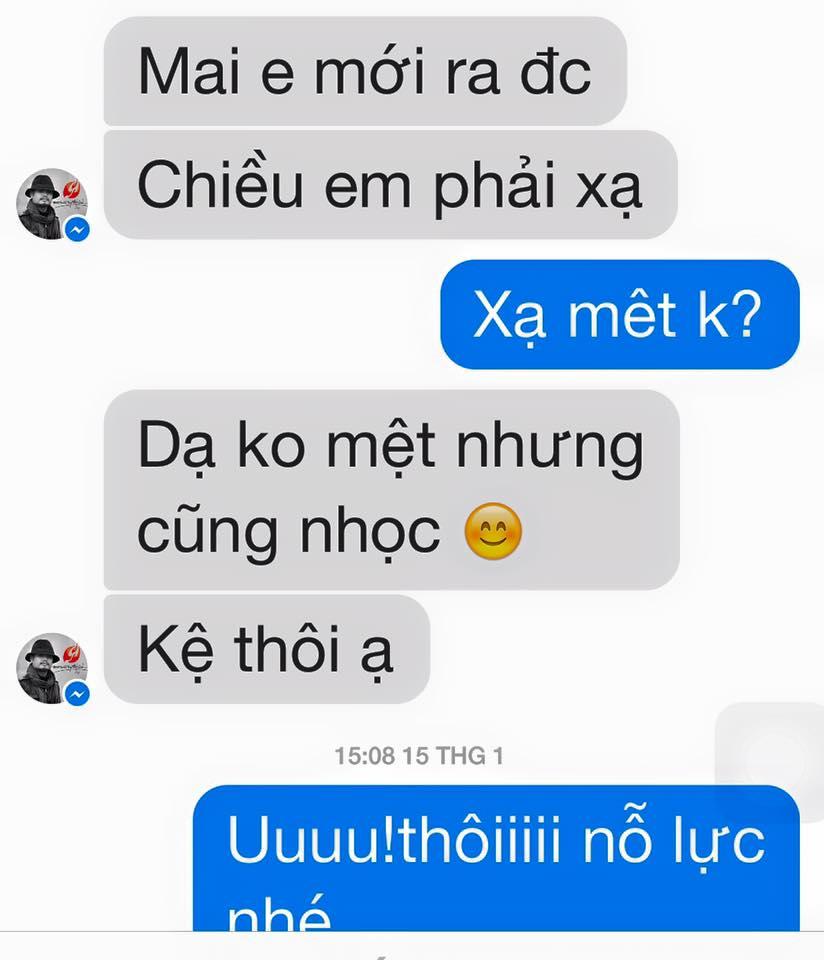Open sender's avatar beside "Chiều em phải xạ"
824x960 pixels.
[52, 204]
